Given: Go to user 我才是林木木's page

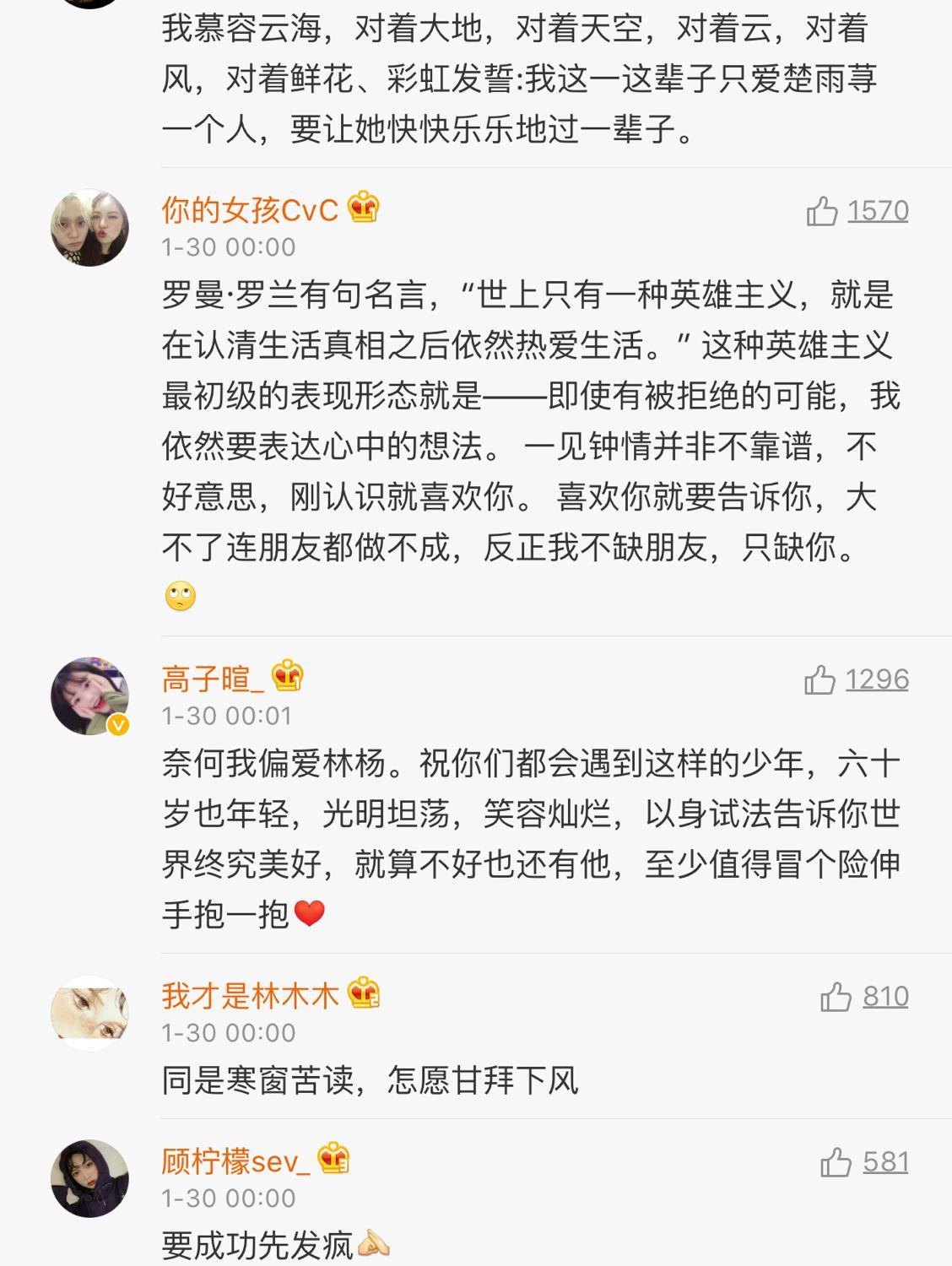Looking at the screenshot, I should pyautogui.click(x=250, y=996).
